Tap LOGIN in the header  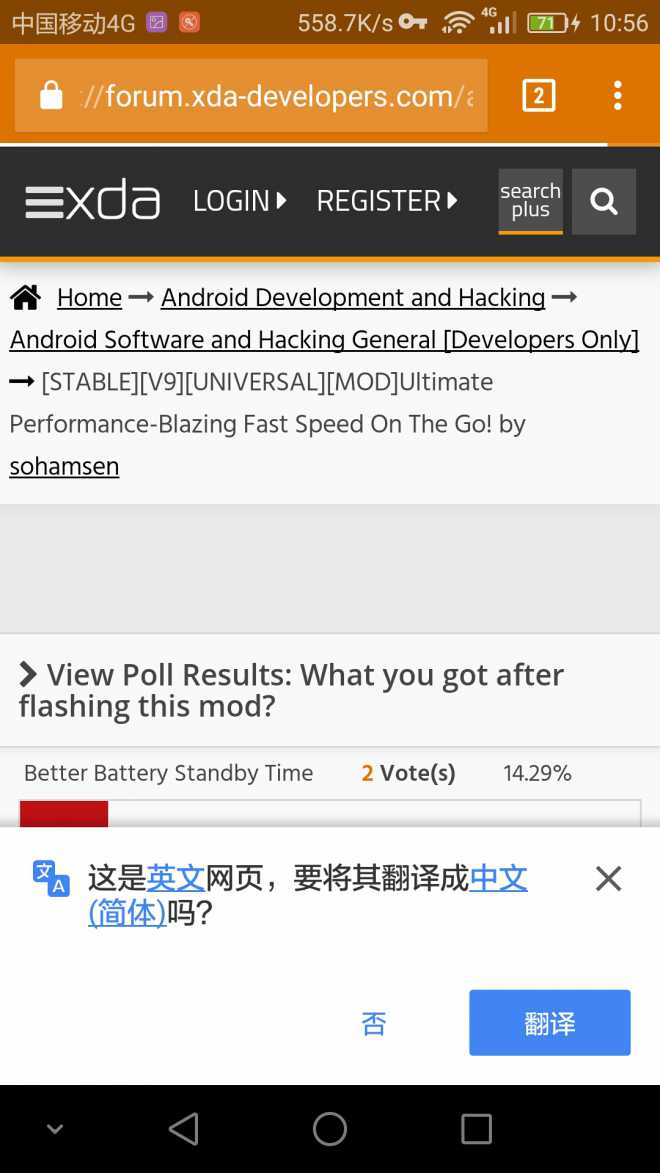(240, 201)
